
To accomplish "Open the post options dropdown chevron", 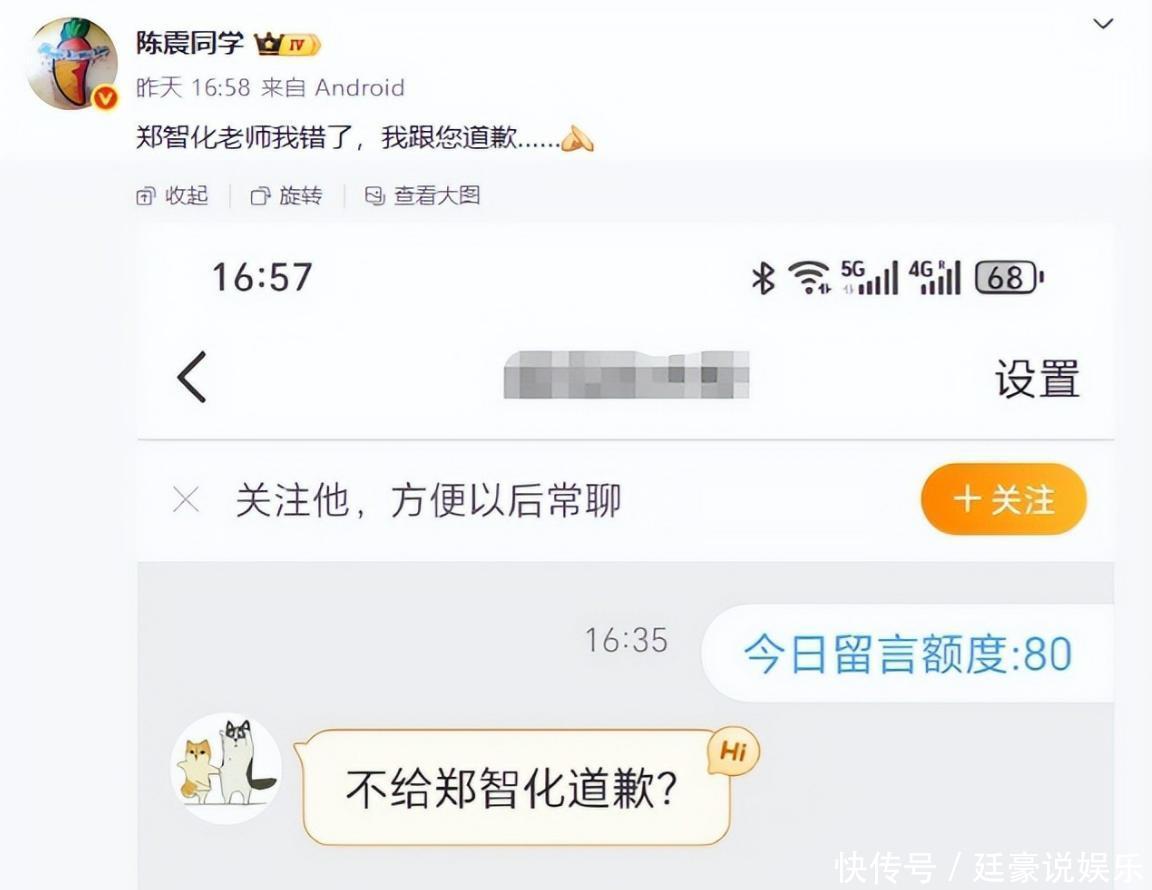I will [x=1103, y=24].
